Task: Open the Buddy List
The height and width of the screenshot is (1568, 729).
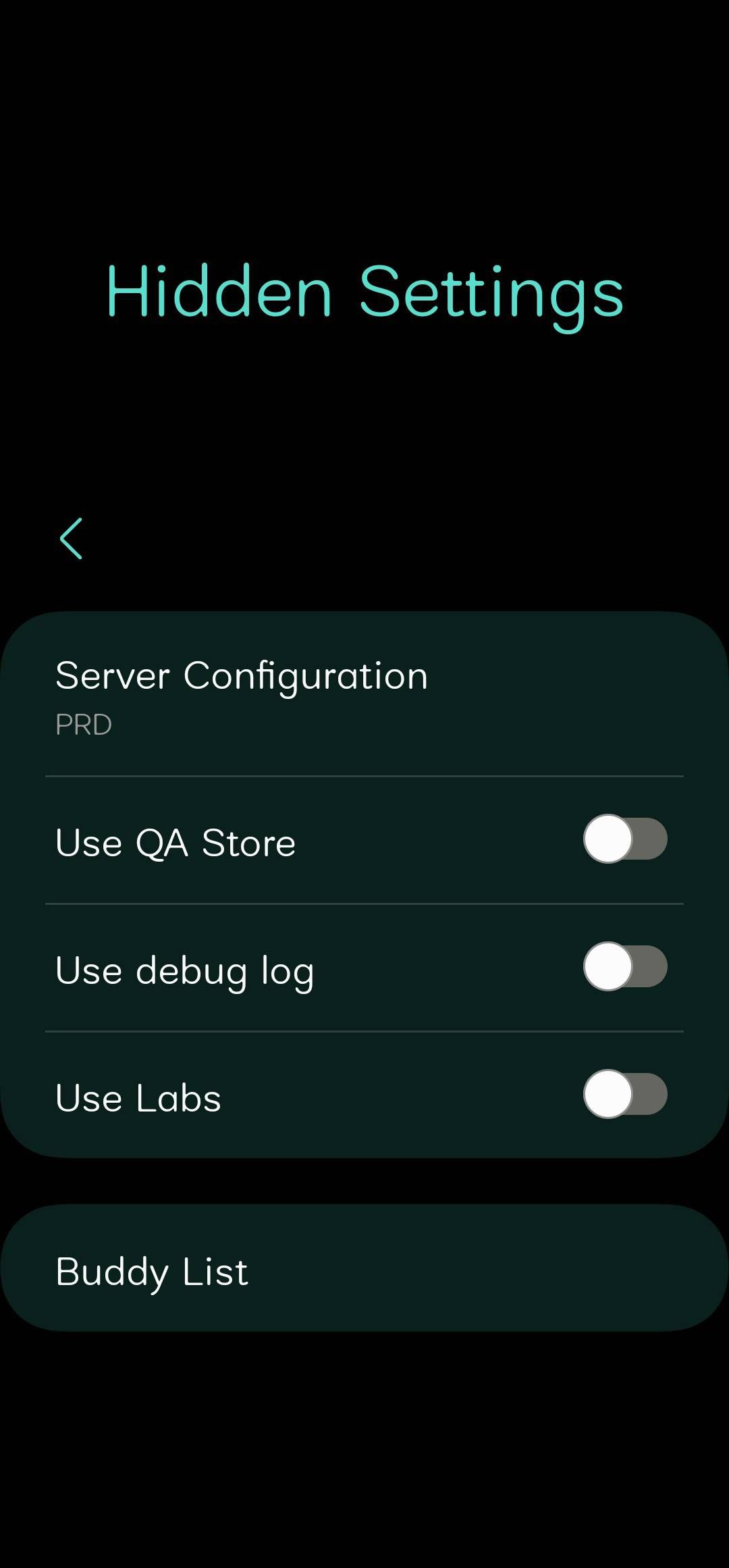Action: coord(364,1271)
